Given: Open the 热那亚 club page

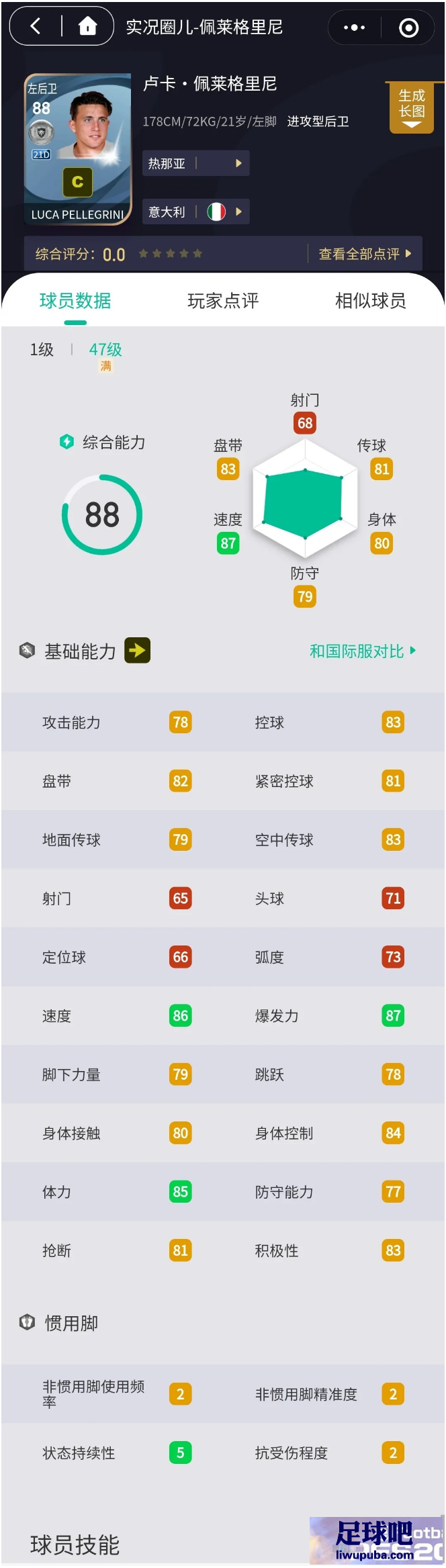Looking at the screenshot, I should point(195,163).
